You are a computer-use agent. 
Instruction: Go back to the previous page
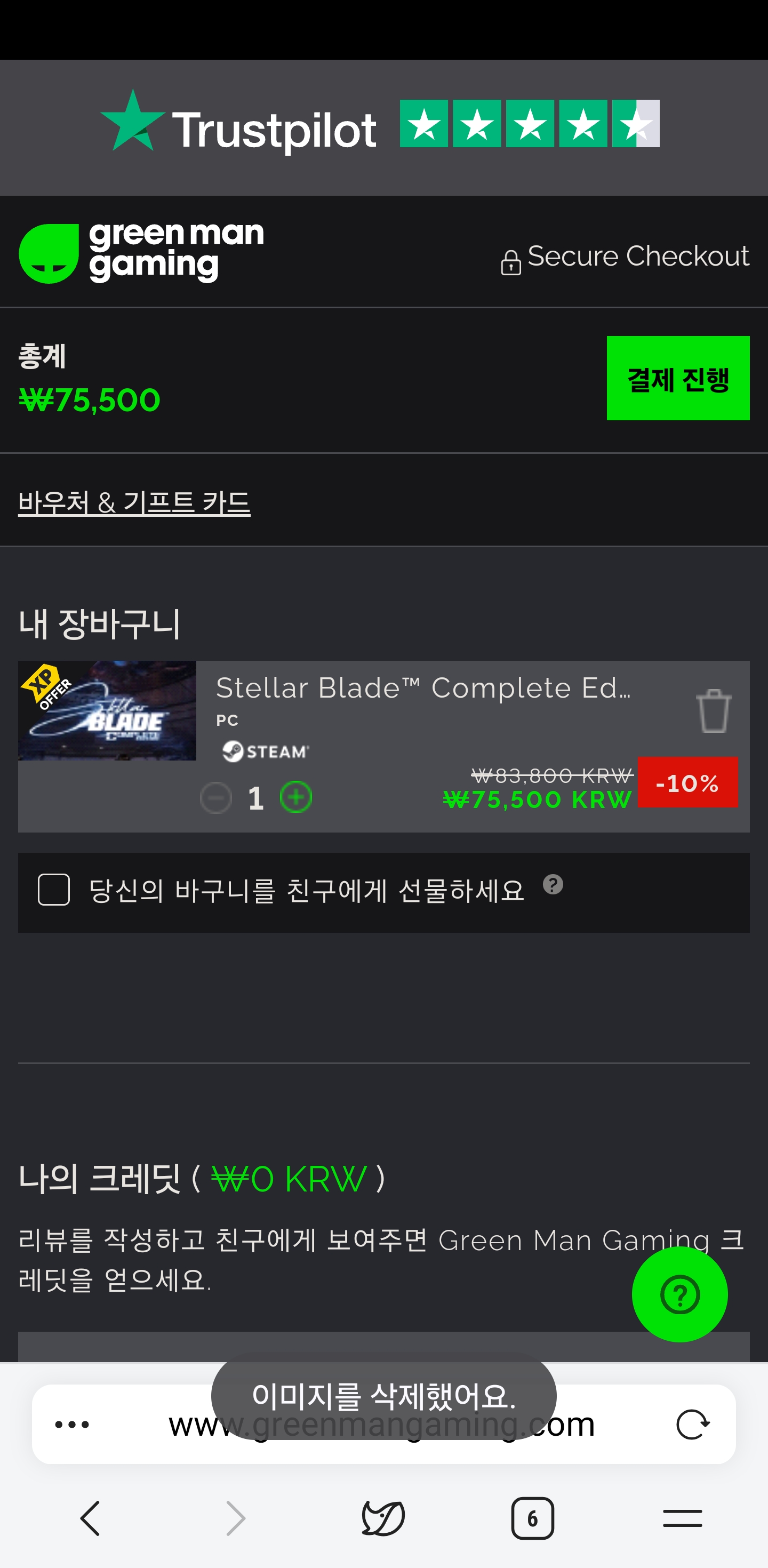coord(90,1518)
